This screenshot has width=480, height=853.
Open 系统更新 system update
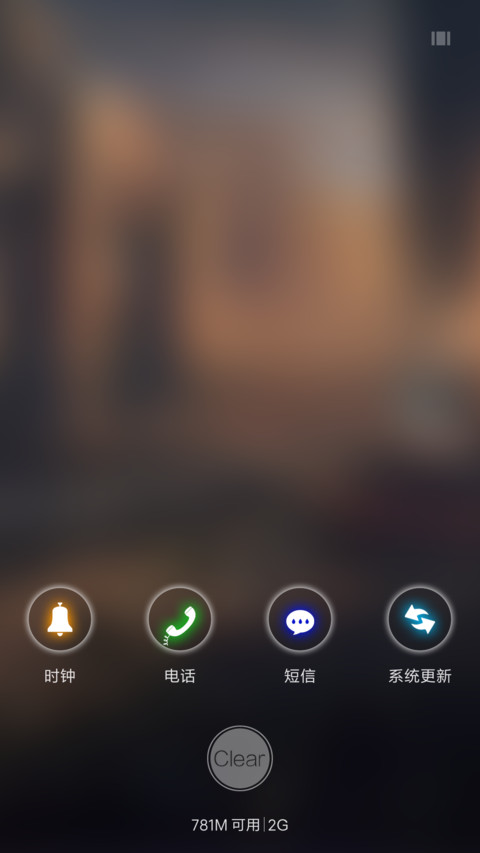click(x=420, y=619)
